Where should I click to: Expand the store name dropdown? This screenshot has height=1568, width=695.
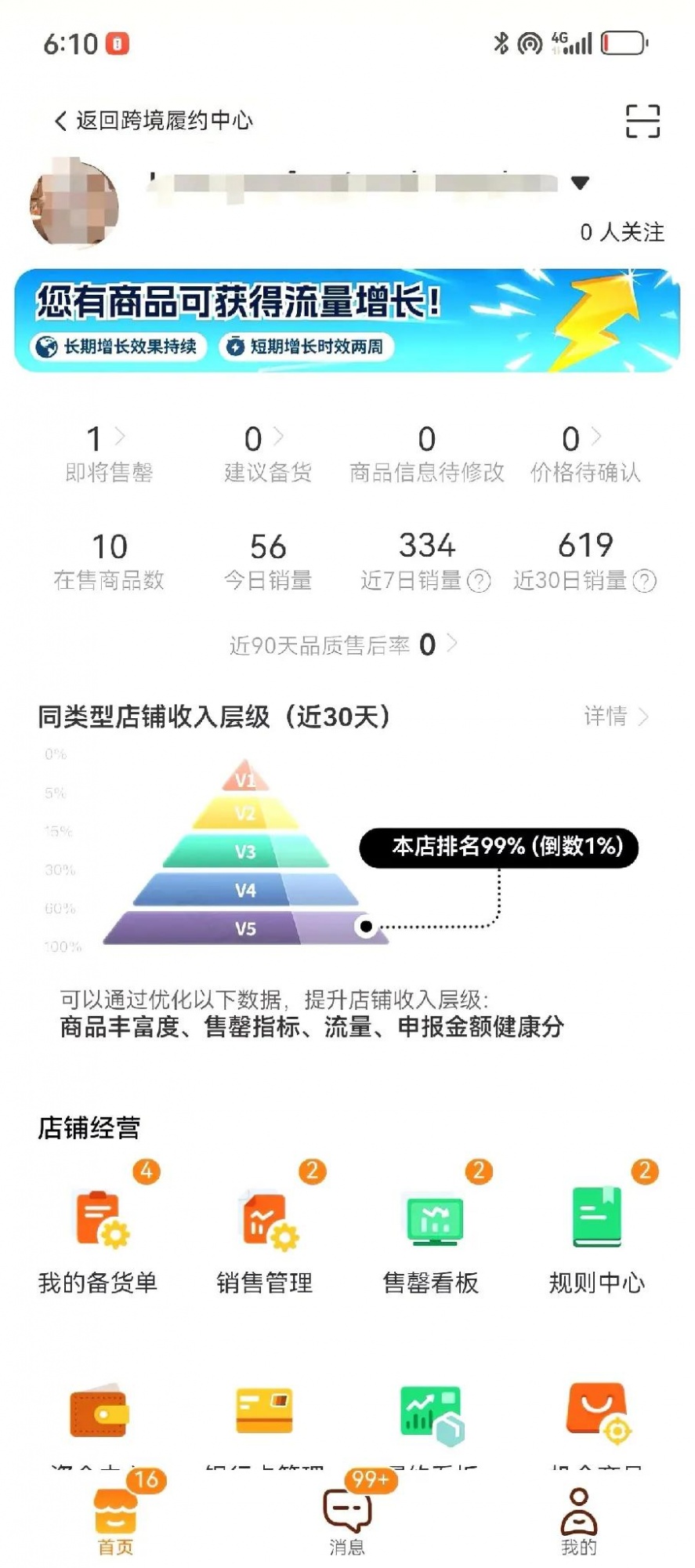click(x=579, y=183)
